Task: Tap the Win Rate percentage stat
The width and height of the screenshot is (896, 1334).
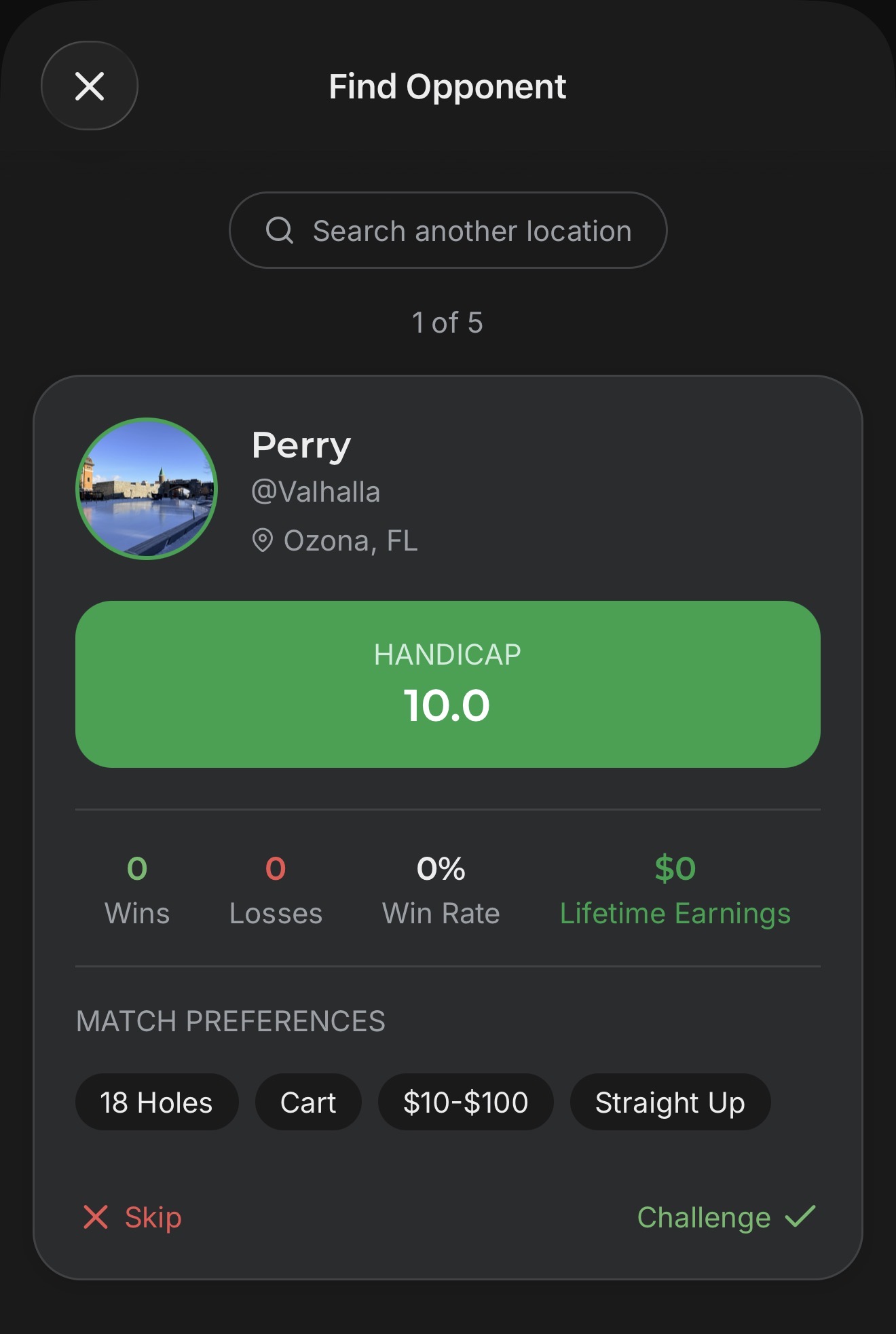Action: pos(440,888)
